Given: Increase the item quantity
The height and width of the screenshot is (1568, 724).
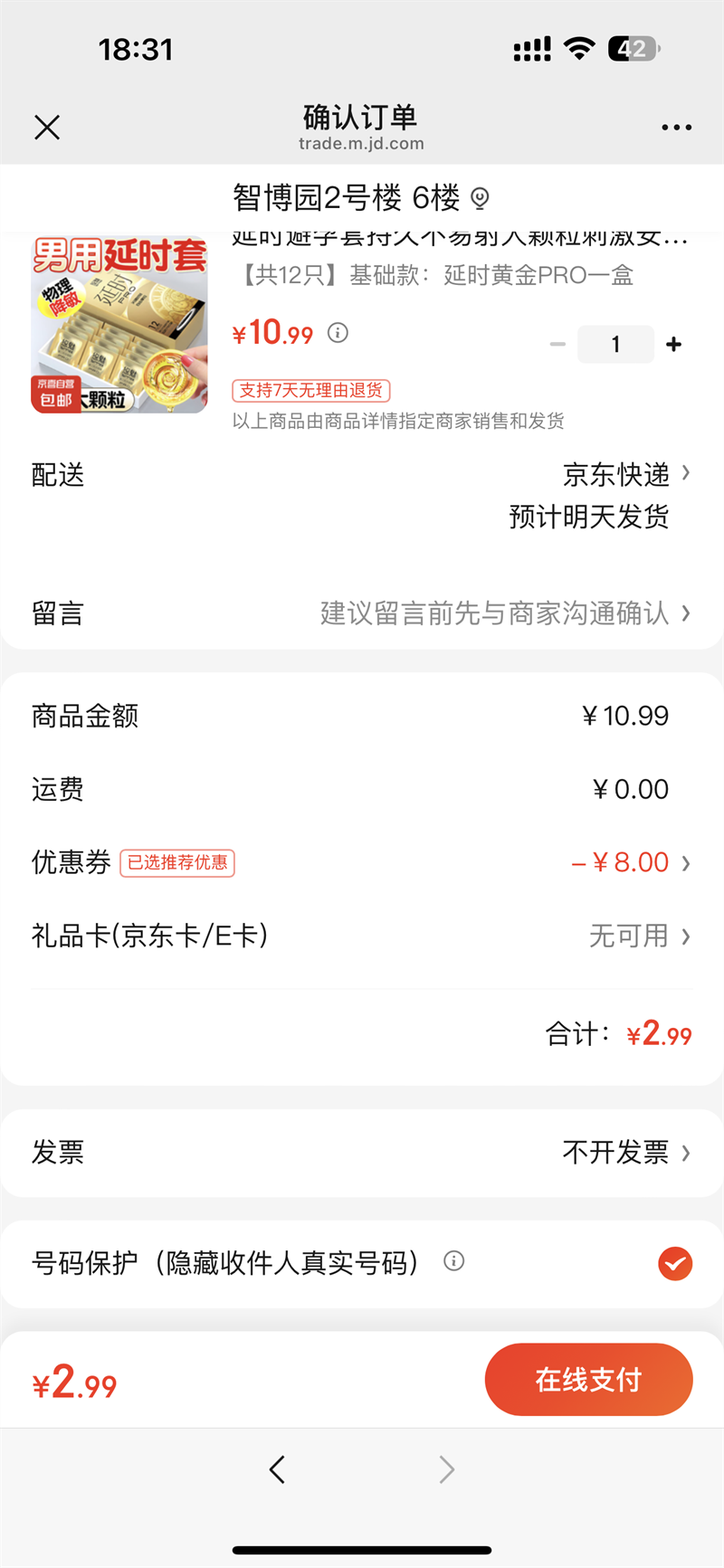Looking at the screenshot, I should (673, 345).
